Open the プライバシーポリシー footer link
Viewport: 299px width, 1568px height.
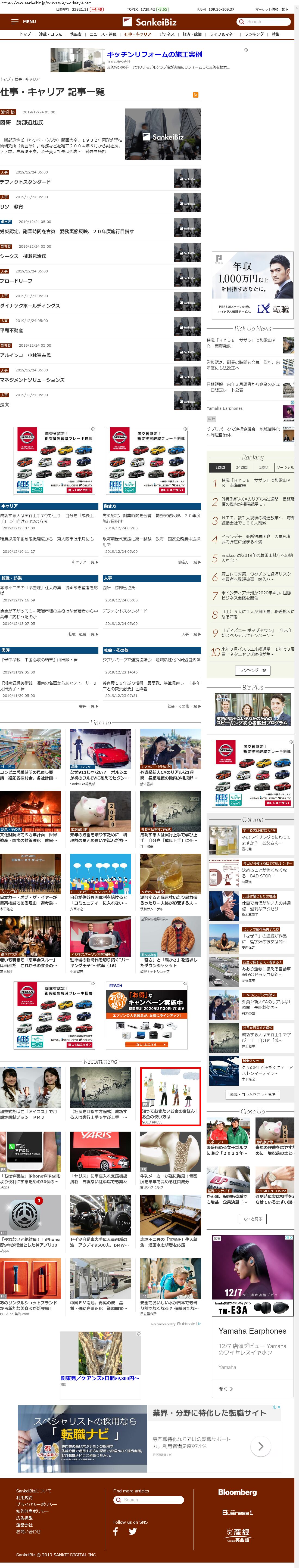tap(36, 1504)
